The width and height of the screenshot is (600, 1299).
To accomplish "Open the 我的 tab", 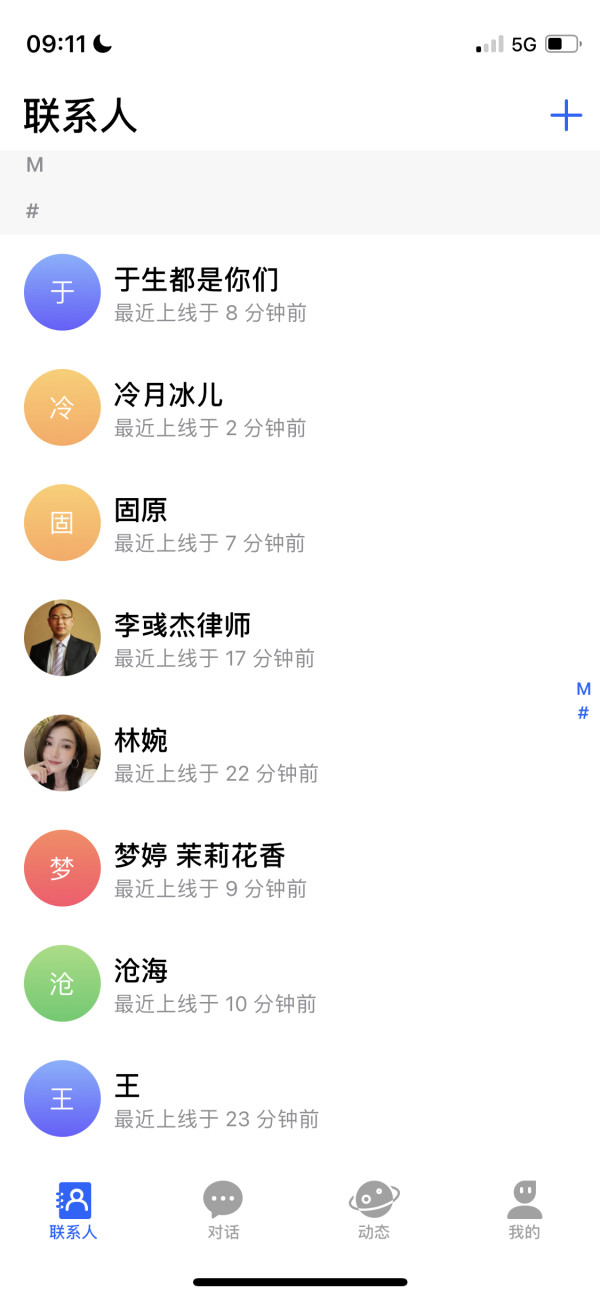I will [x=524, y=1210].
